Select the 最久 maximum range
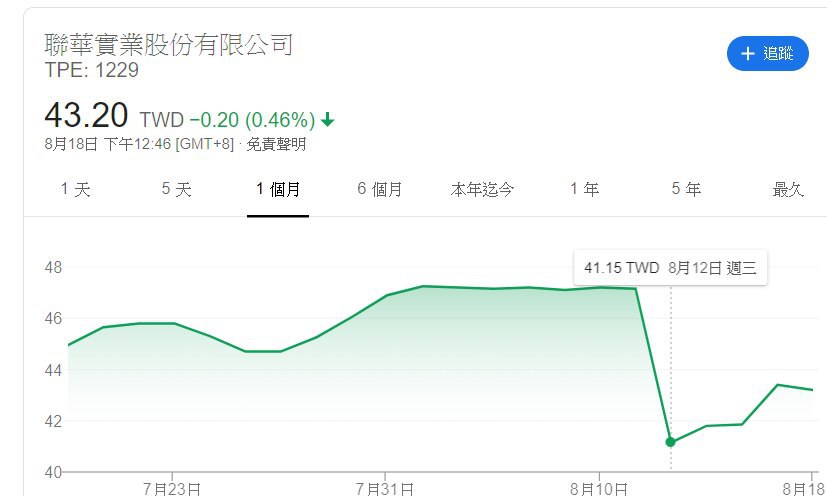The height and width of the screenshot is (496, 827). [x=788, y=189]
